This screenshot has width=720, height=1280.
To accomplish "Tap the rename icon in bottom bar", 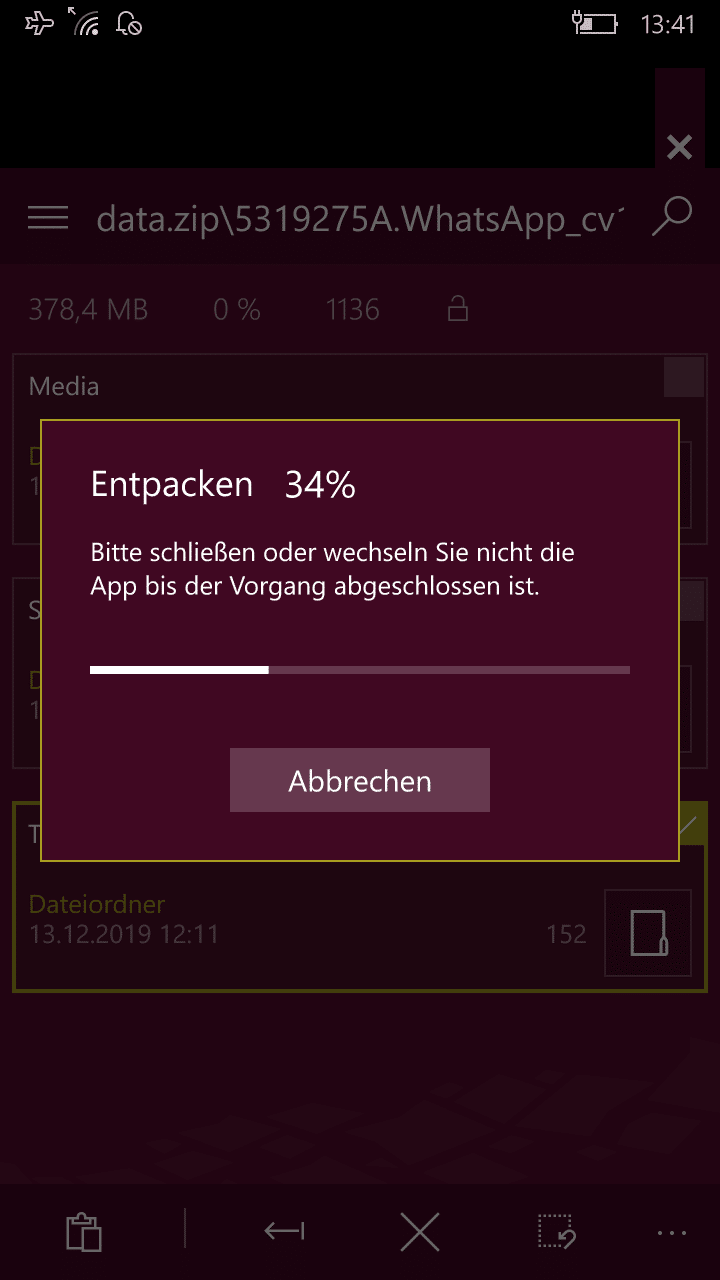I will pyautogui.click(x=285, y=1232).
